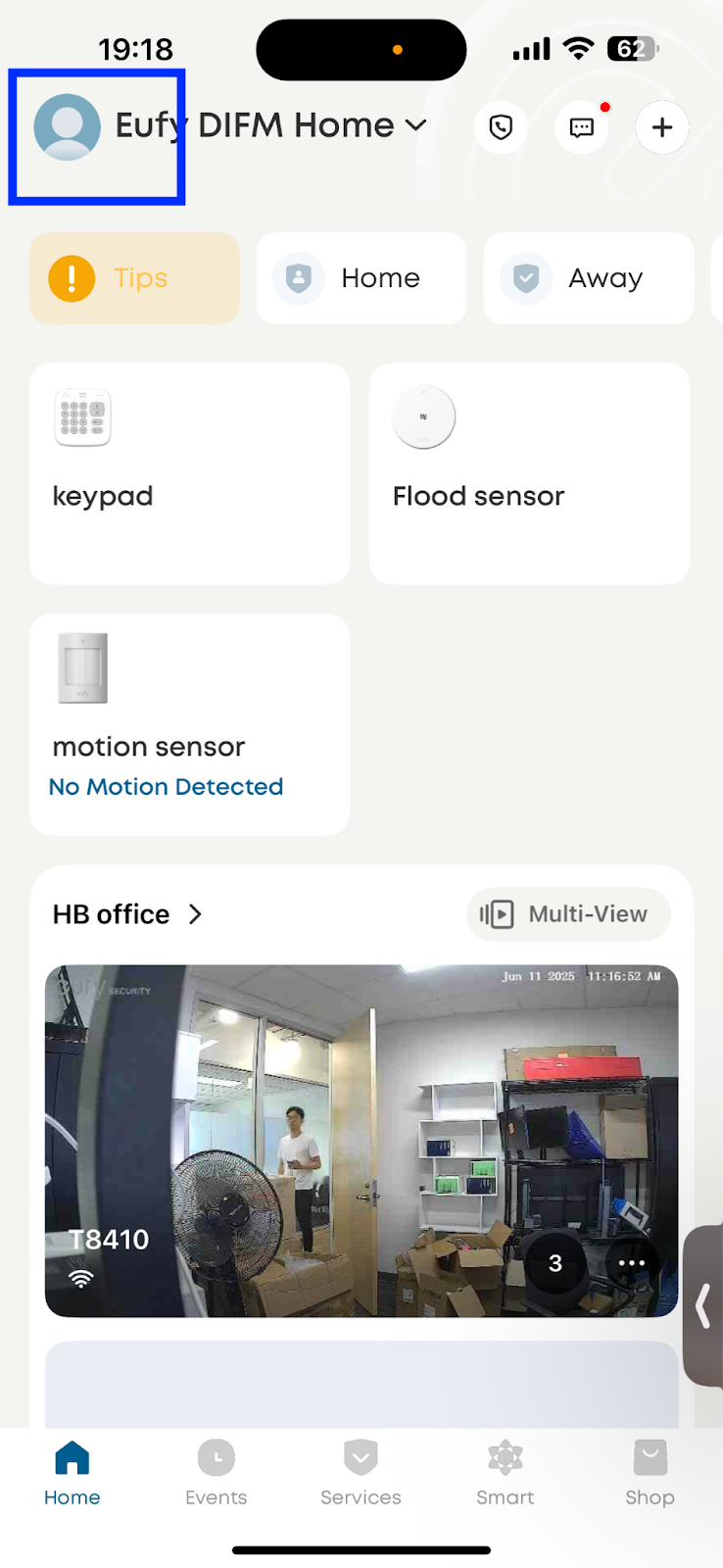Select Home security mode

[x=361, y=278]
